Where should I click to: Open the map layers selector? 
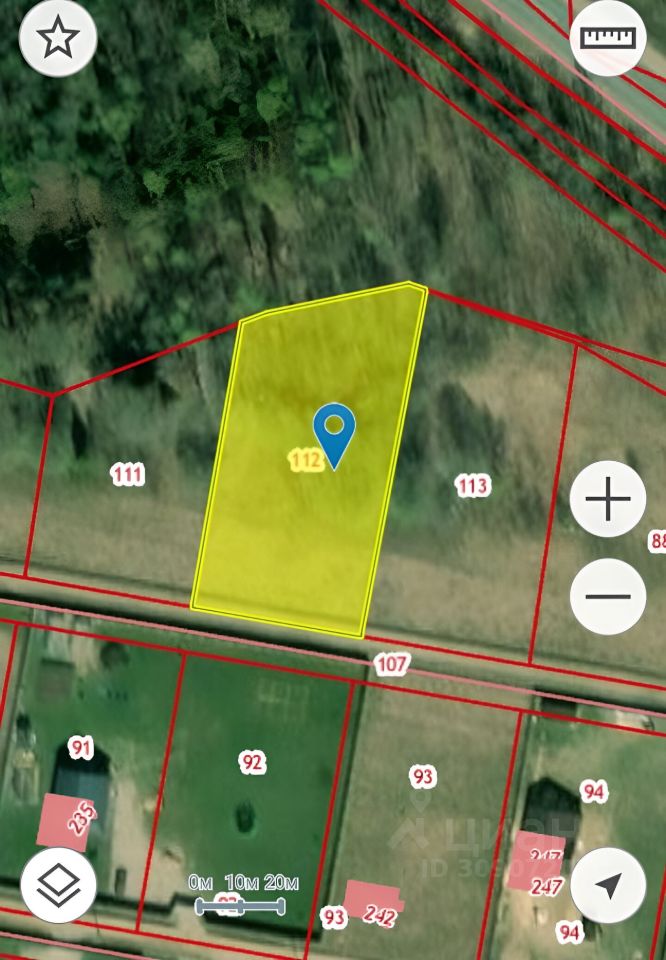click(58, 885)
